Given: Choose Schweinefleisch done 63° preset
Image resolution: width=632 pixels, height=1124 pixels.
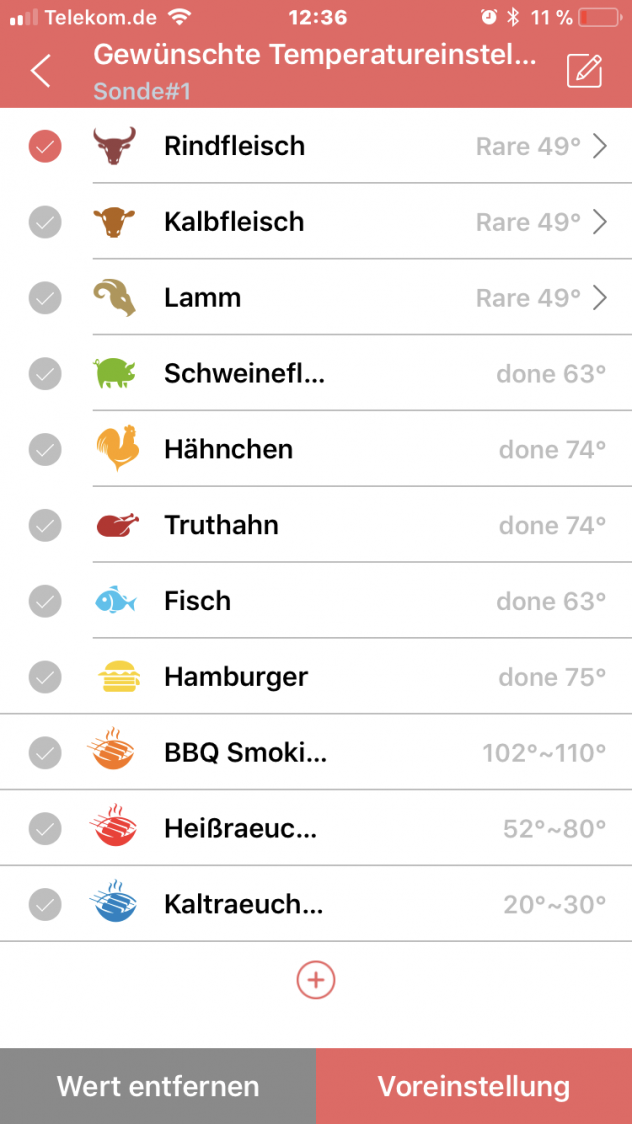Looking at the screenshot, I should tap(316, 373).
